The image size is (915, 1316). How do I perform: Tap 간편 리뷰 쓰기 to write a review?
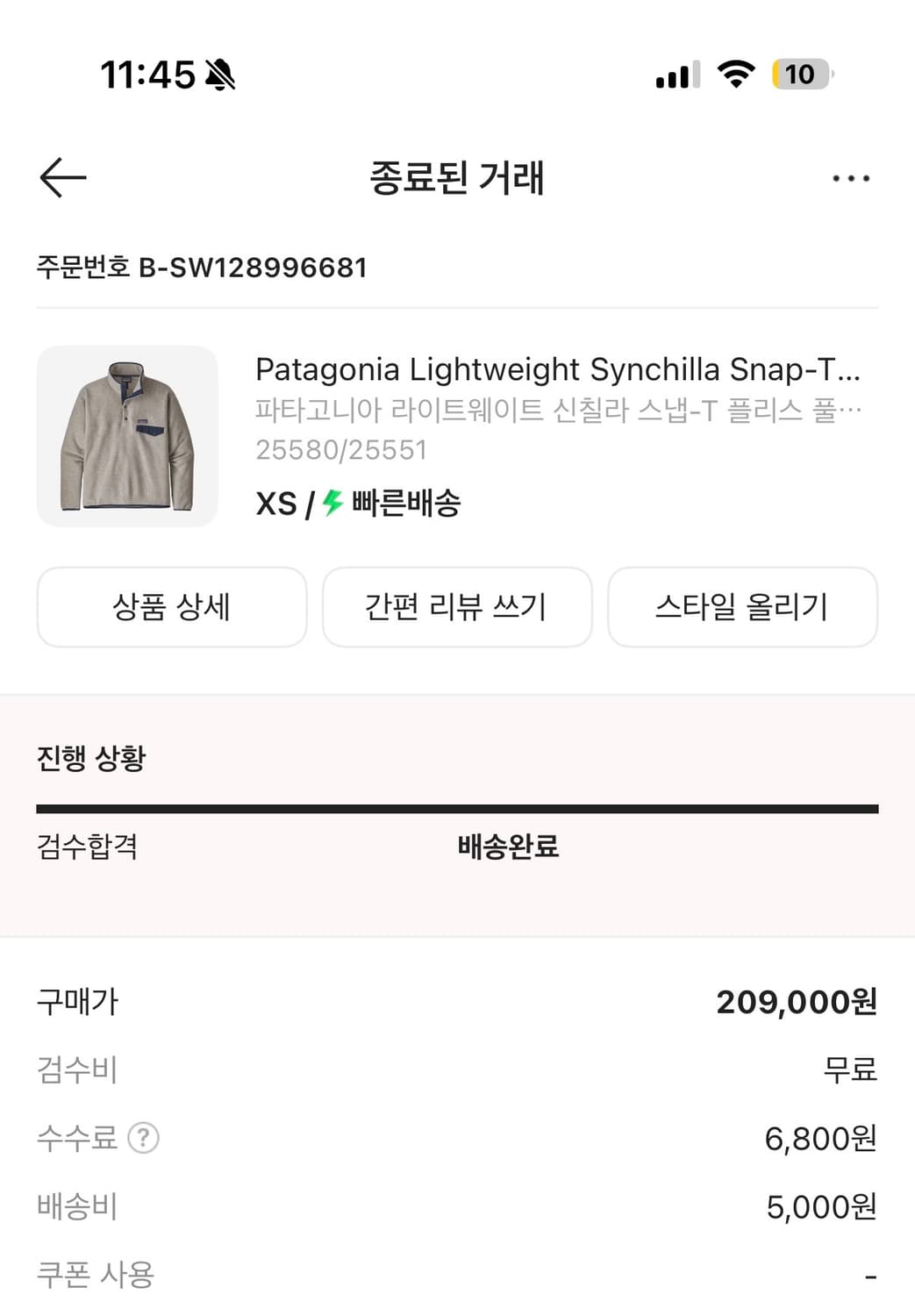coord(456,607)
